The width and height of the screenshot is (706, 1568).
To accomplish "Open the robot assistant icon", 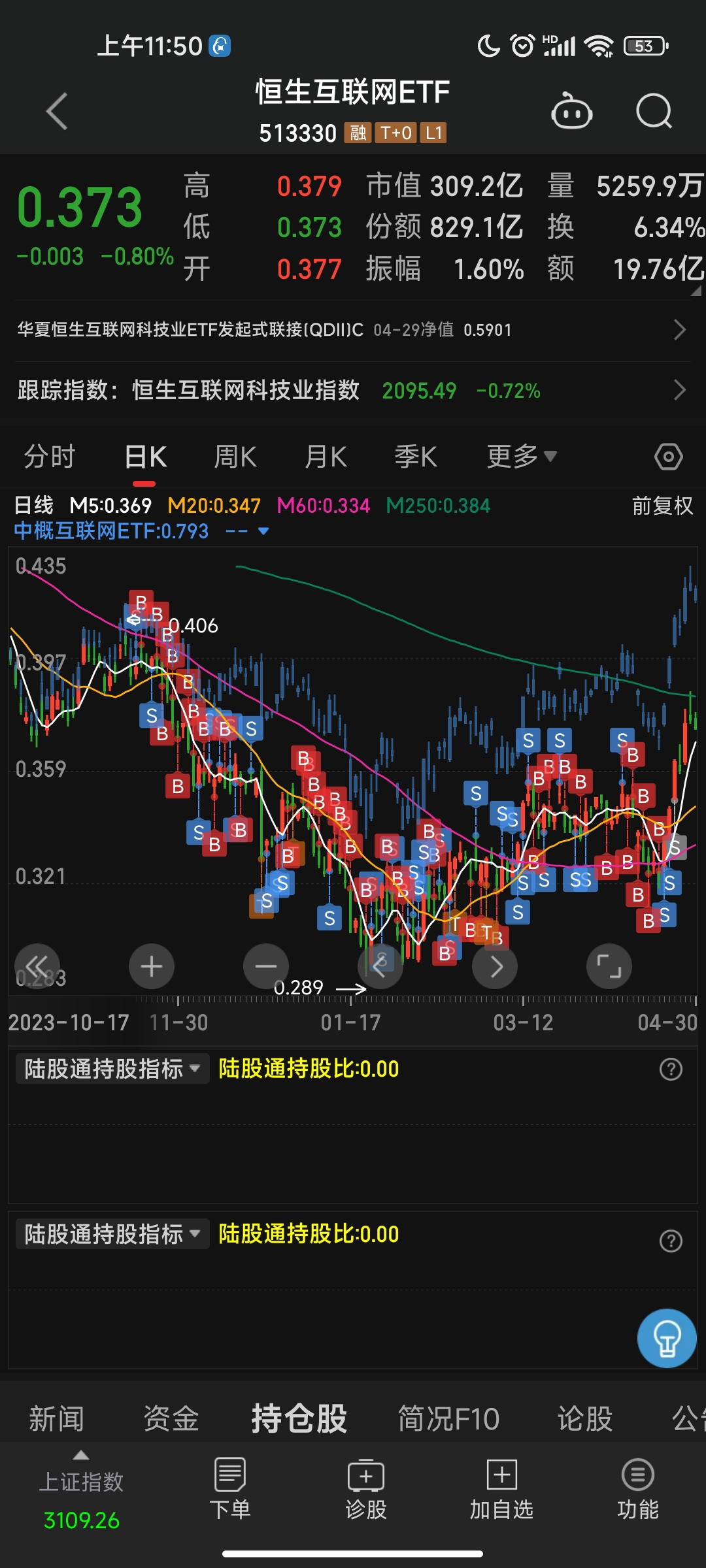I will 571,112.
